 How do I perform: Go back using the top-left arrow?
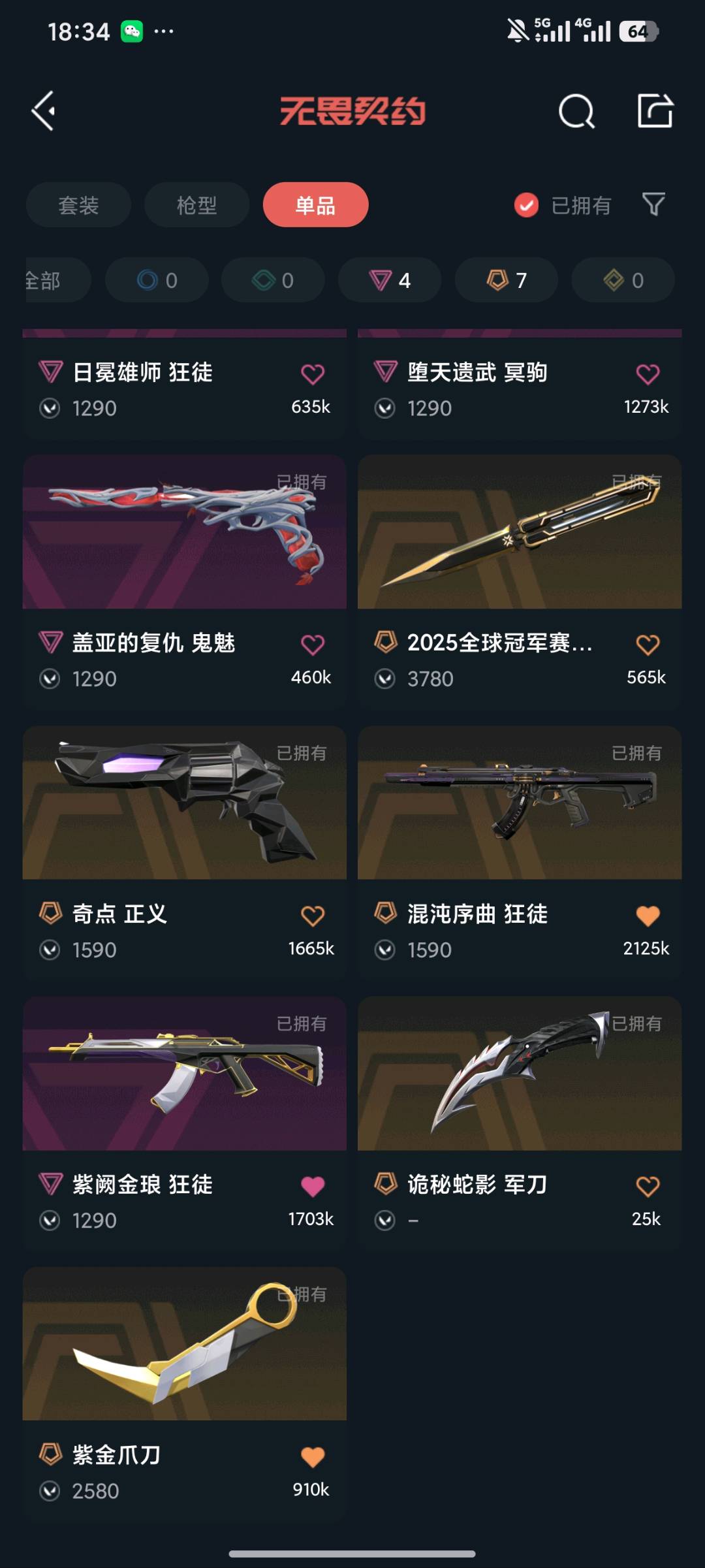click(x=43, y=111)
